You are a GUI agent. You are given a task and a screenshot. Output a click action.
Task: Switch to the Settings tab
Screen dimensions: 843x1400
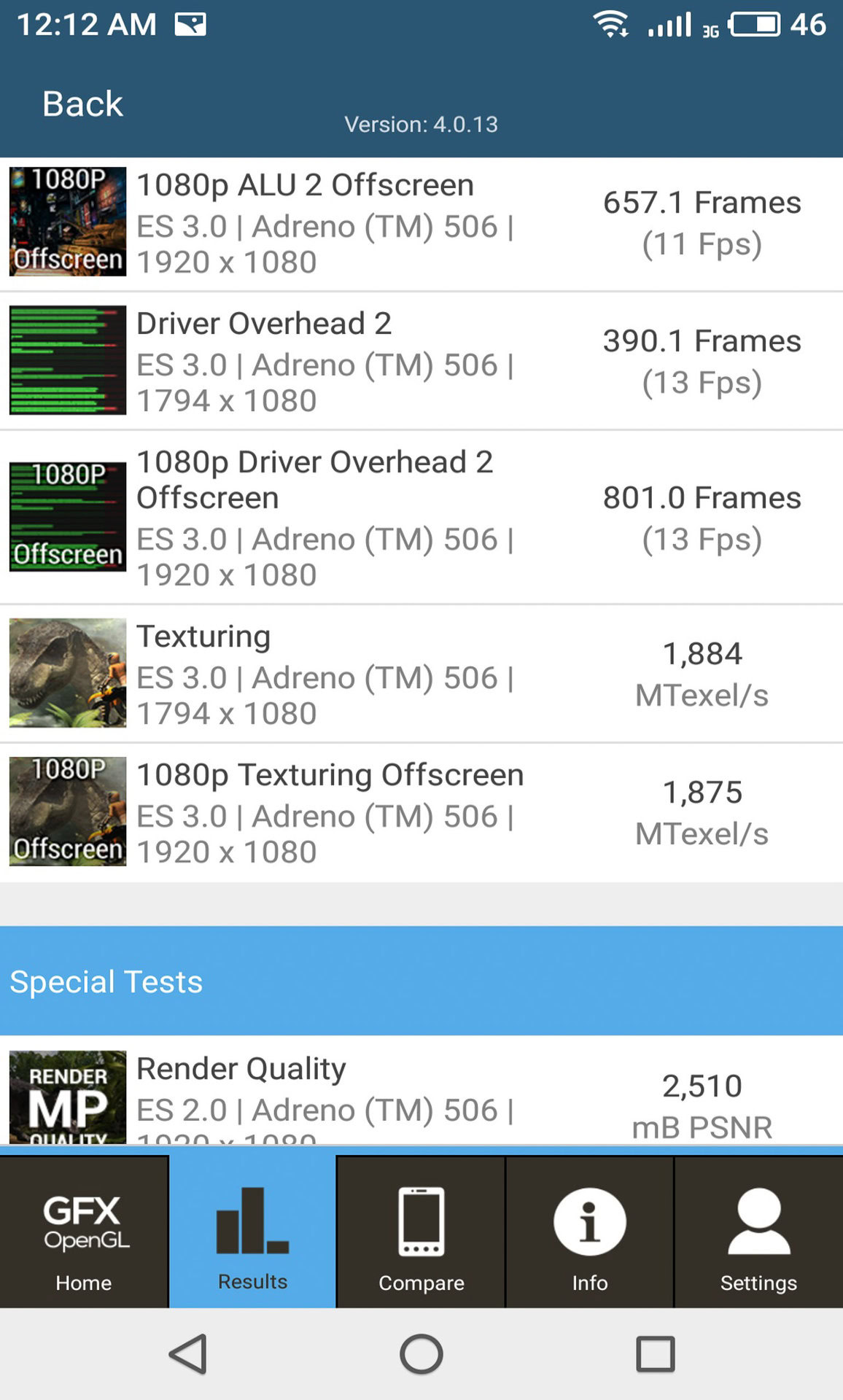point(758,1232)
